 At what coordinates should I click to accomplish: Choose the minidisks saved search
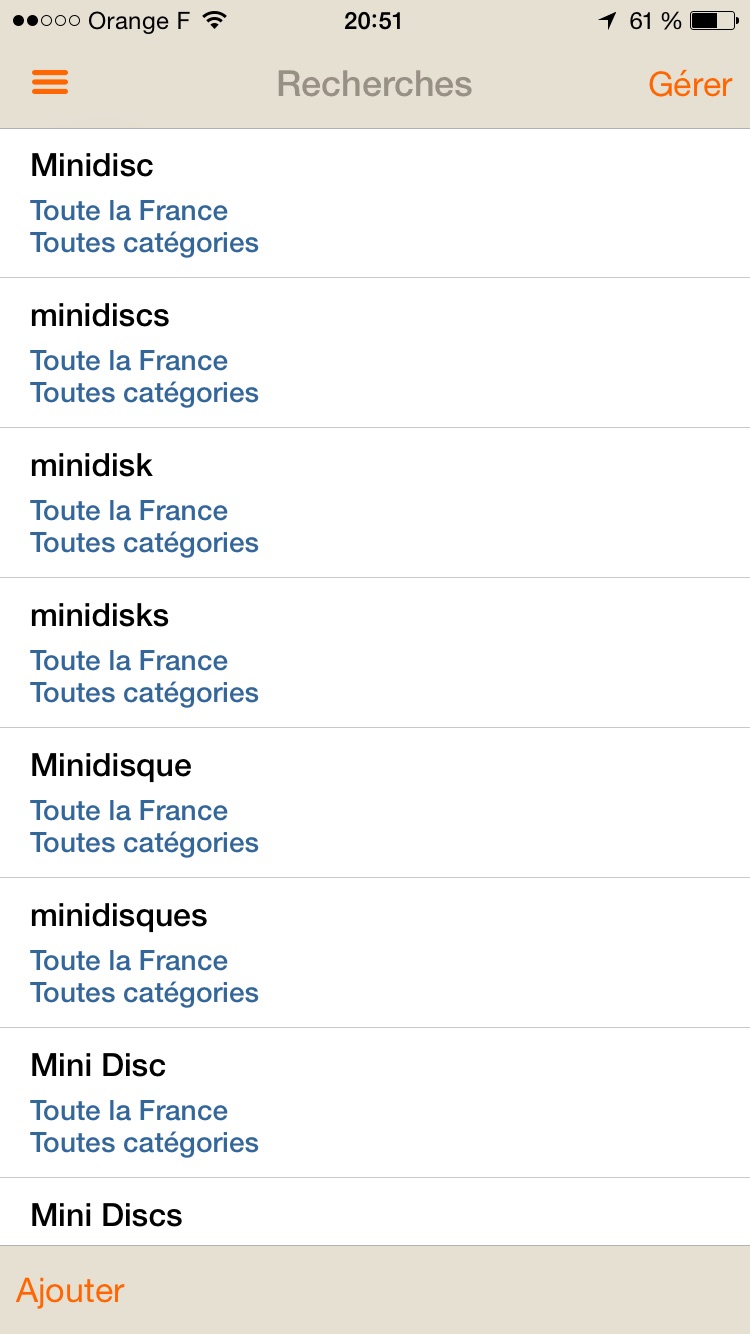375,653
